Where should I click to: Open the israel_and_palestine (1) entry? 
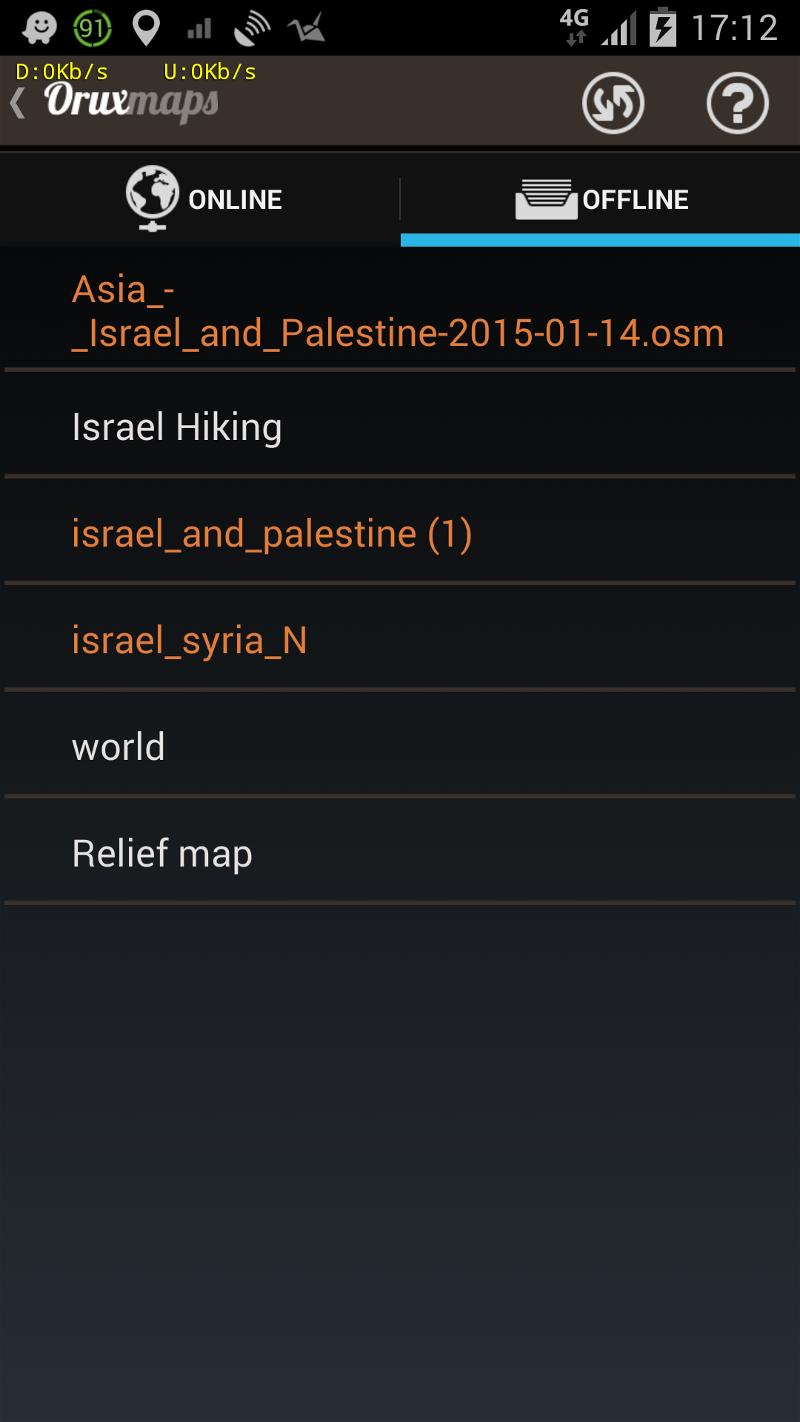click(400, 533)
